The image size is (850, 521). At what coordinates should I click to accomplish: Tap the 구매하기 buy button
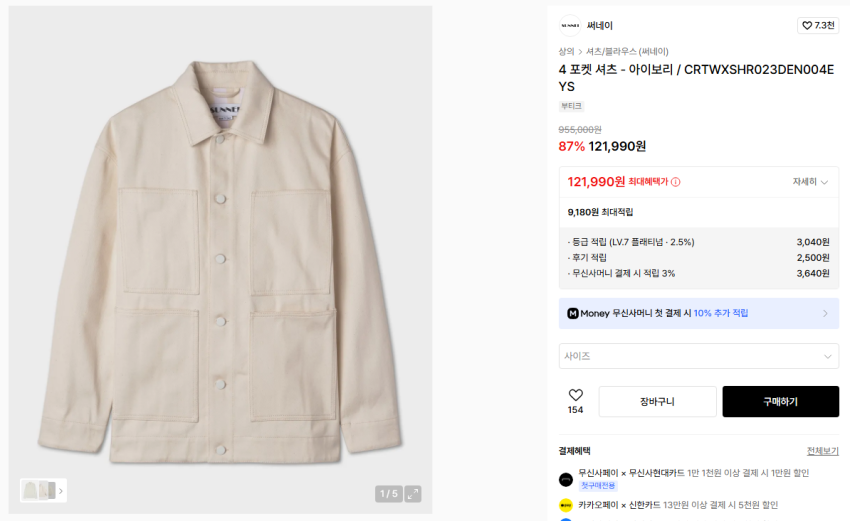780,401
